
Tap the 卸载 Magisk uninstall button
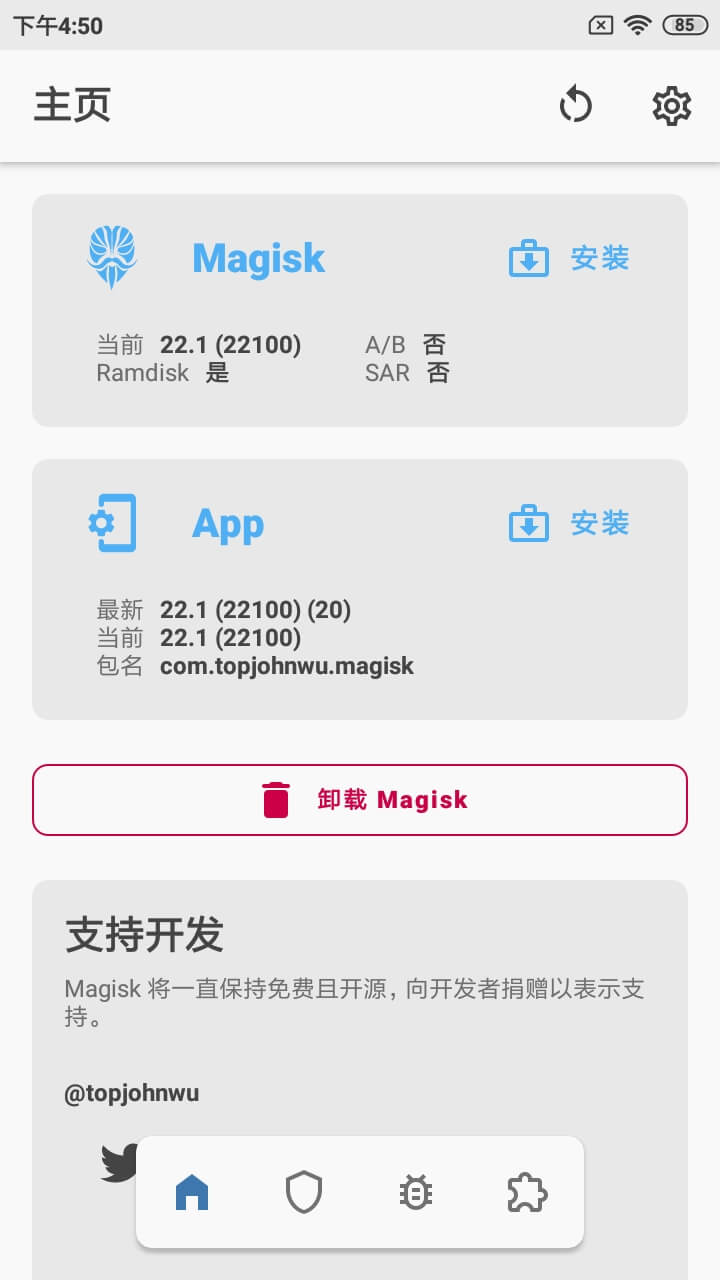pyautogui.click(x=360, y=800)
